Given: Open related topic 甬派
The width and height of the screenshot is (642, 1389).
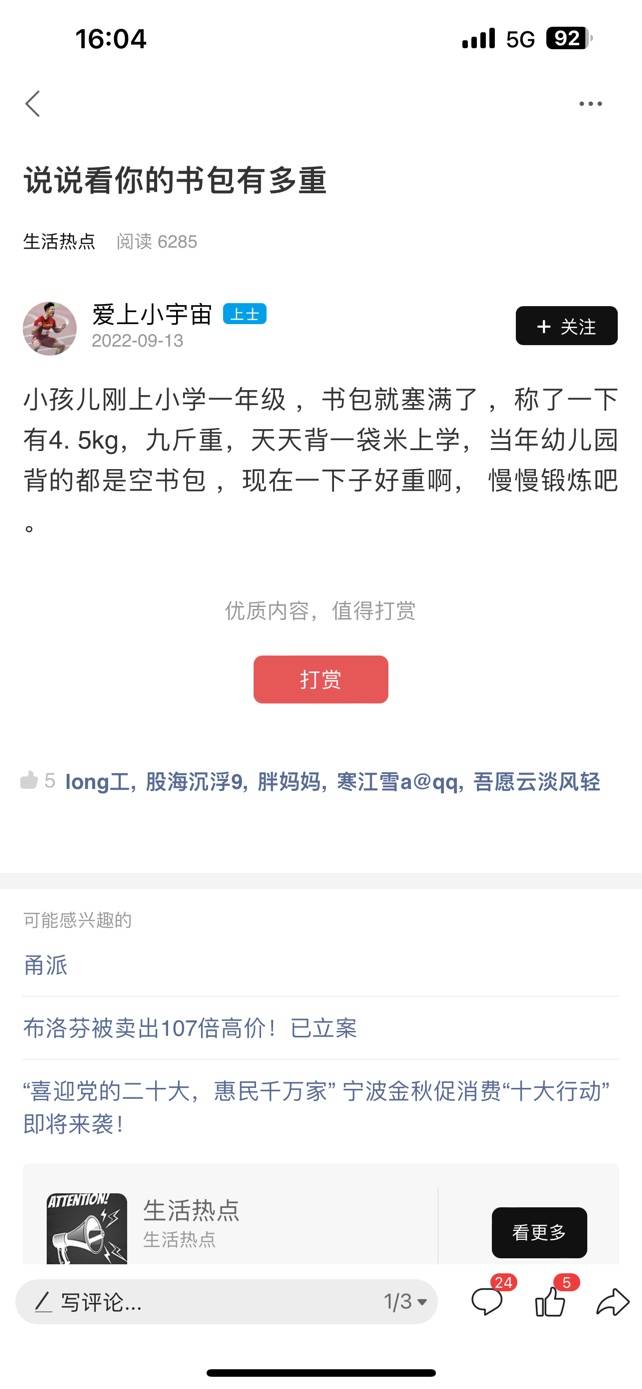Looking at the screenshot, I should (x=46, y=965).
